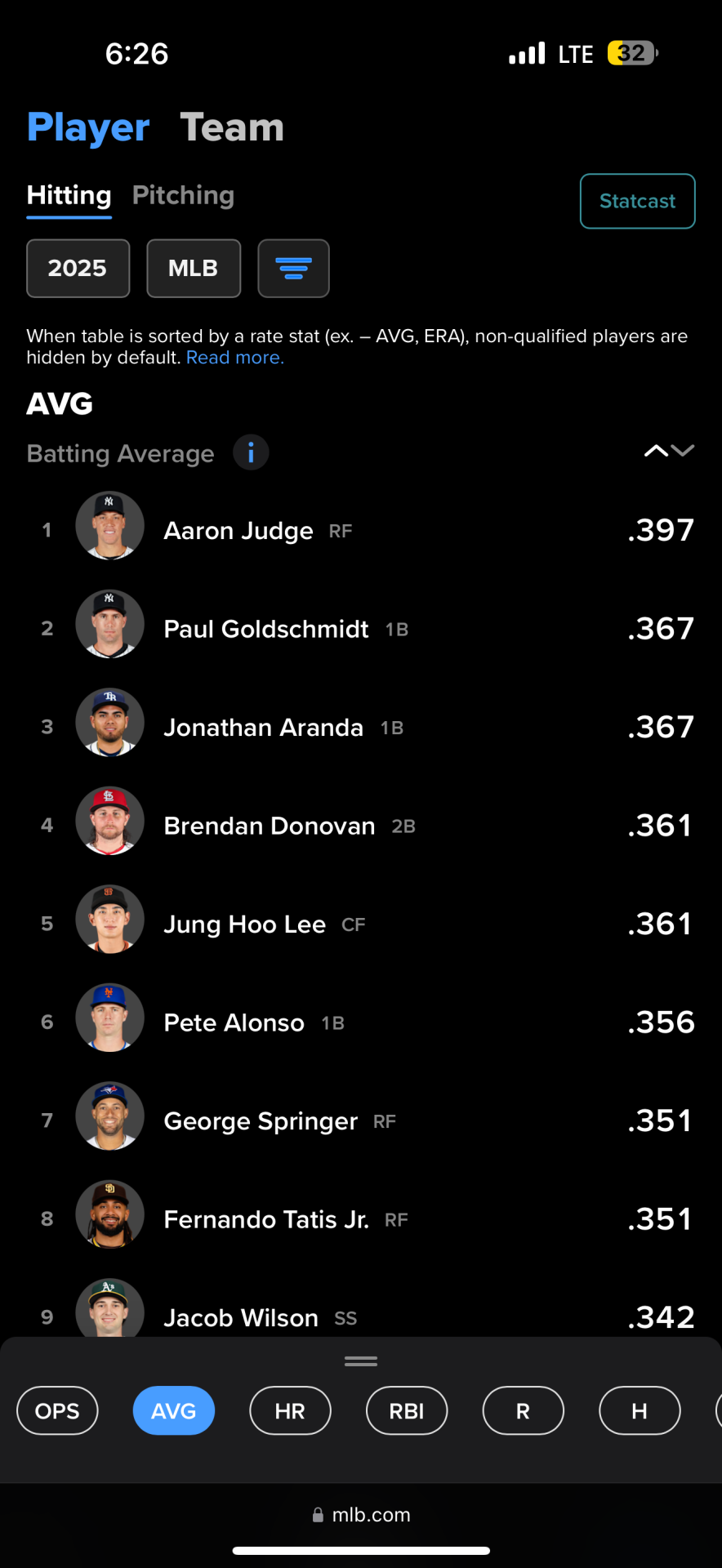This screenshot has width=722, height=1568.
Task: View Fernando Tatis Jr.'s profile
Action: 266,1220
